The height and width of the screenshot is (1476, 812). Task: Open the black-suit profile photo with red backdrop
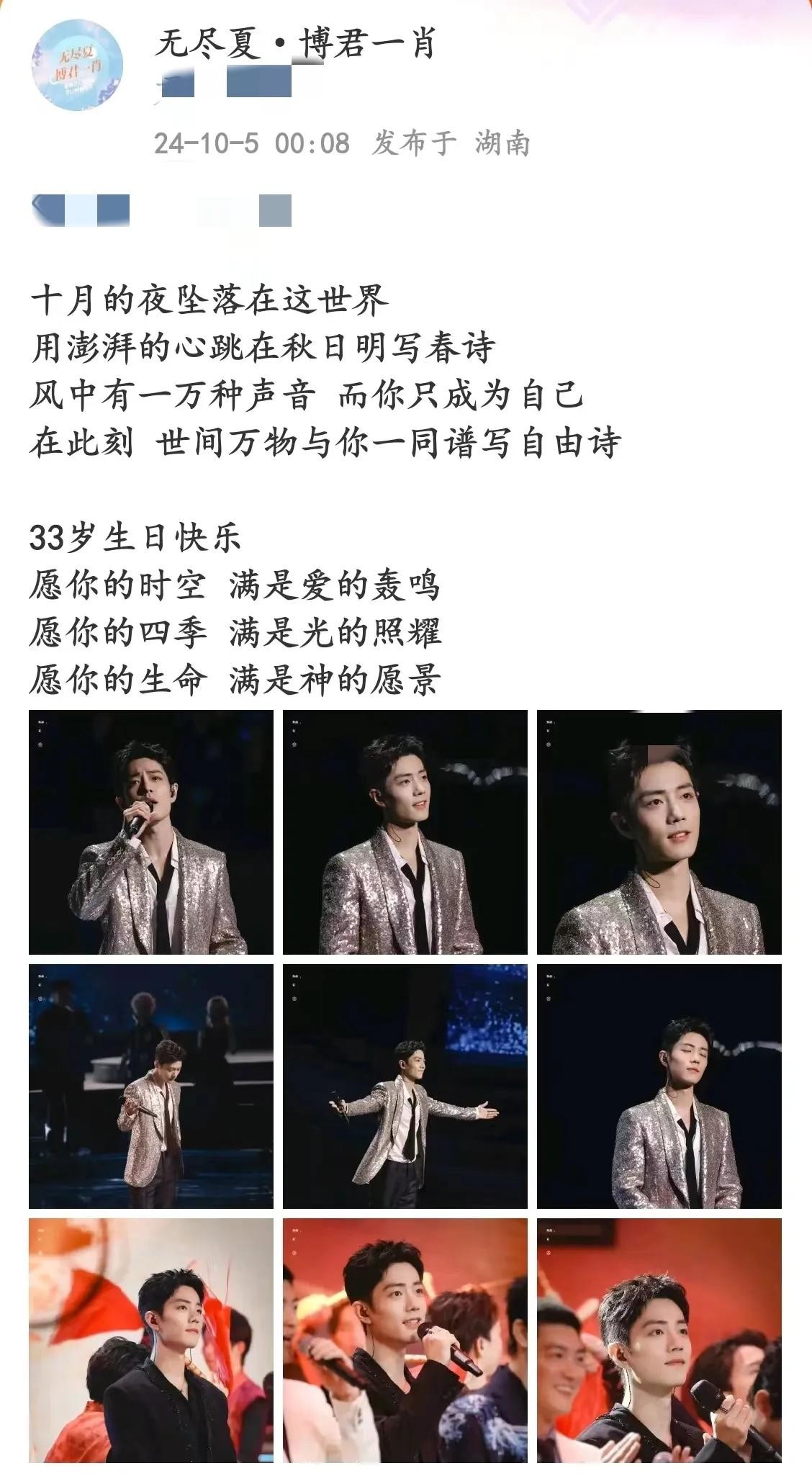pyautogui.click(x=151, y=1340)
